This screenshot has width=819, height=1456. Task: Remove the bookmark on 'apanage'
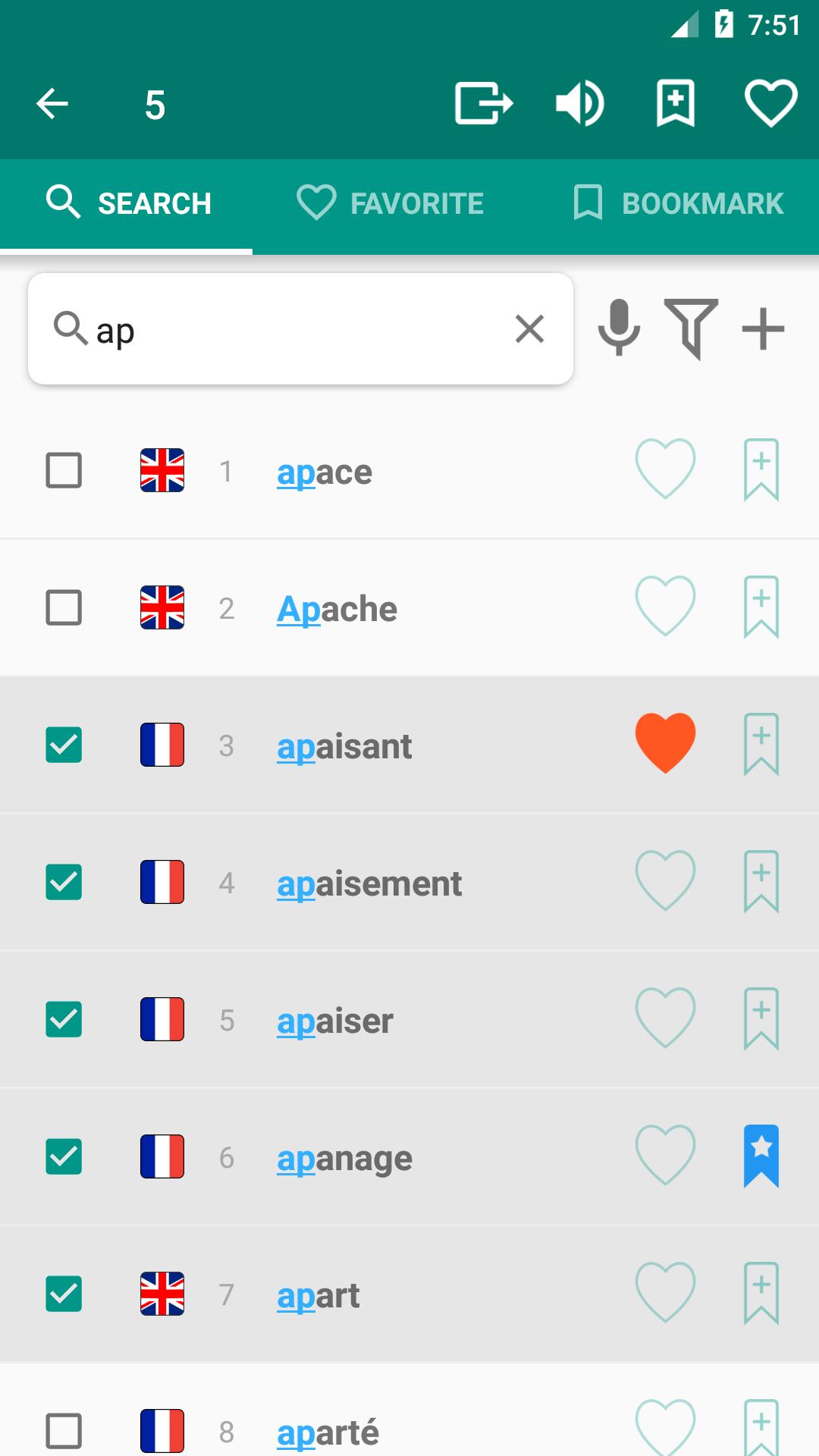[x=761, y=1156]
